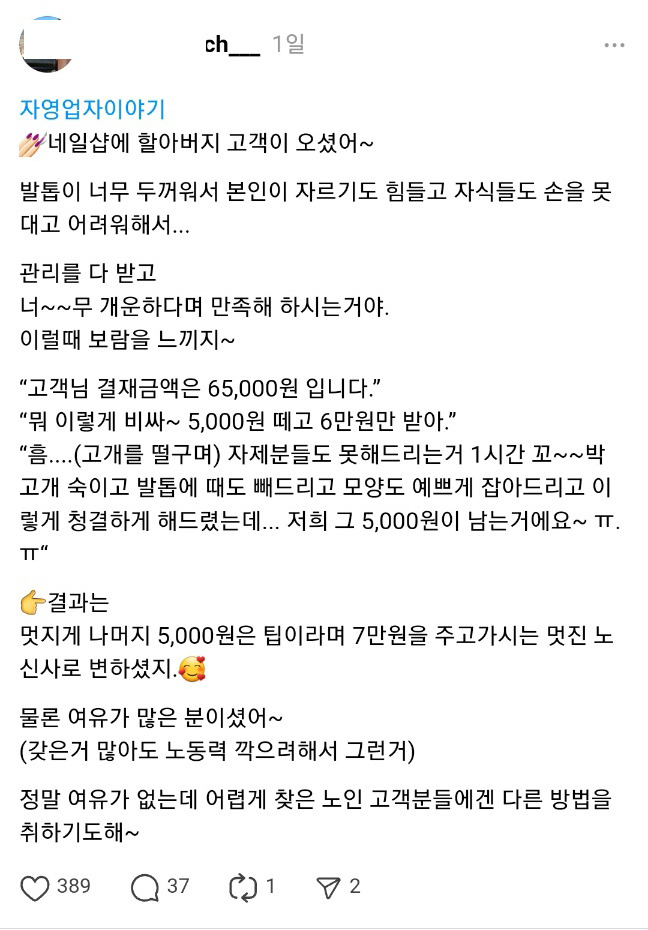Viewport: 648px width, 930px height.
Task: Share the post via paper plane icon
Action: point(328,888)
